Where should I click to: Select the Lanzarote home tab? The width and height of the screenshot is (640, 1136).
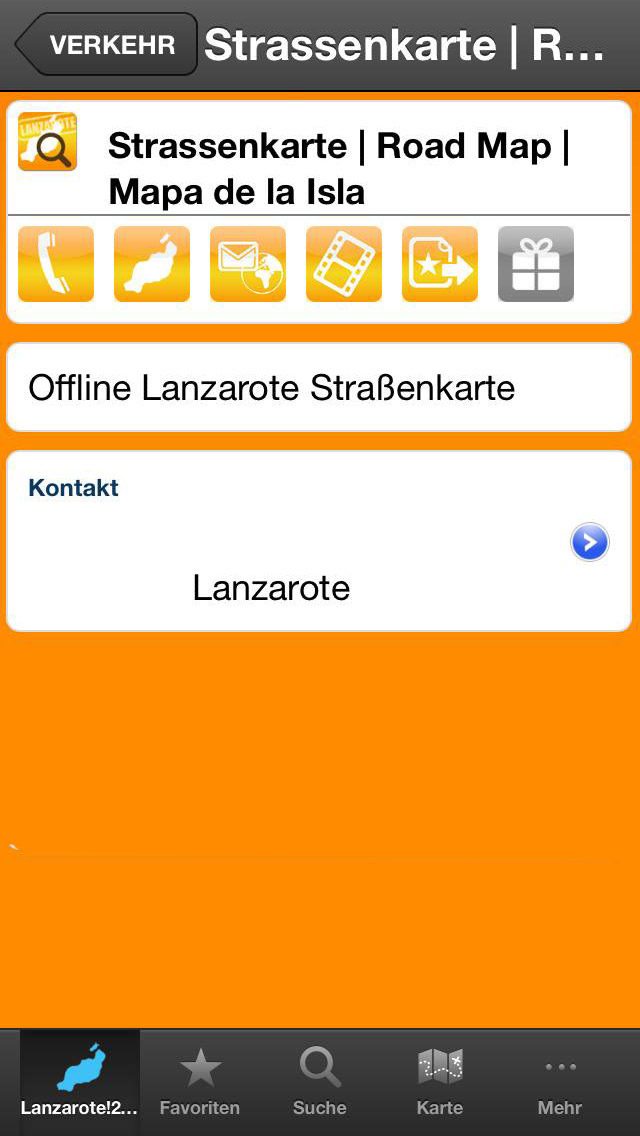80,1082
